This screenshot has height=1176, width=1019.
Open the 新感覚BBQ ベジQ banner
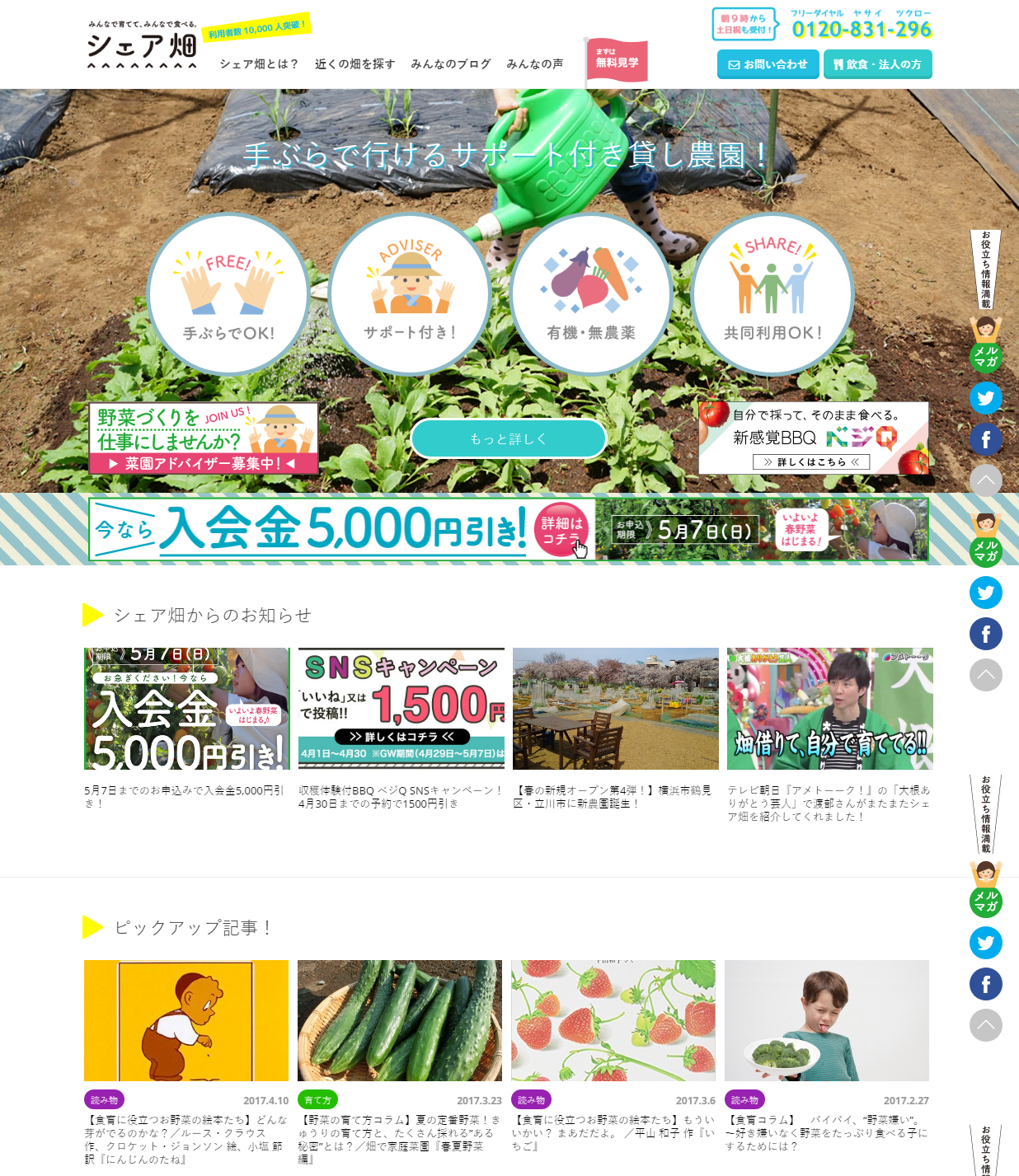coord(813,438)
